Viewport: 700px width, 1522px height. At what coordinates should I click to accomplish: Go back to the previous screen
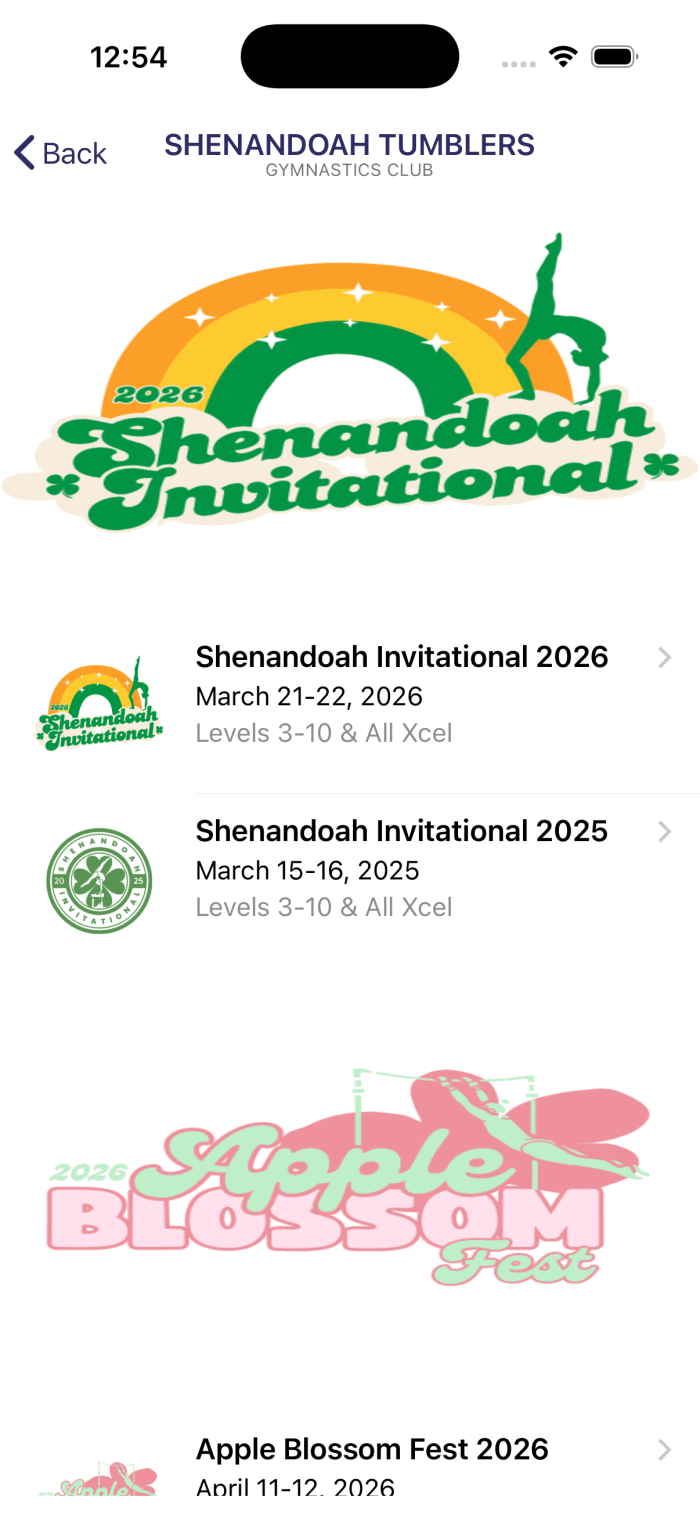coord(60,153)
